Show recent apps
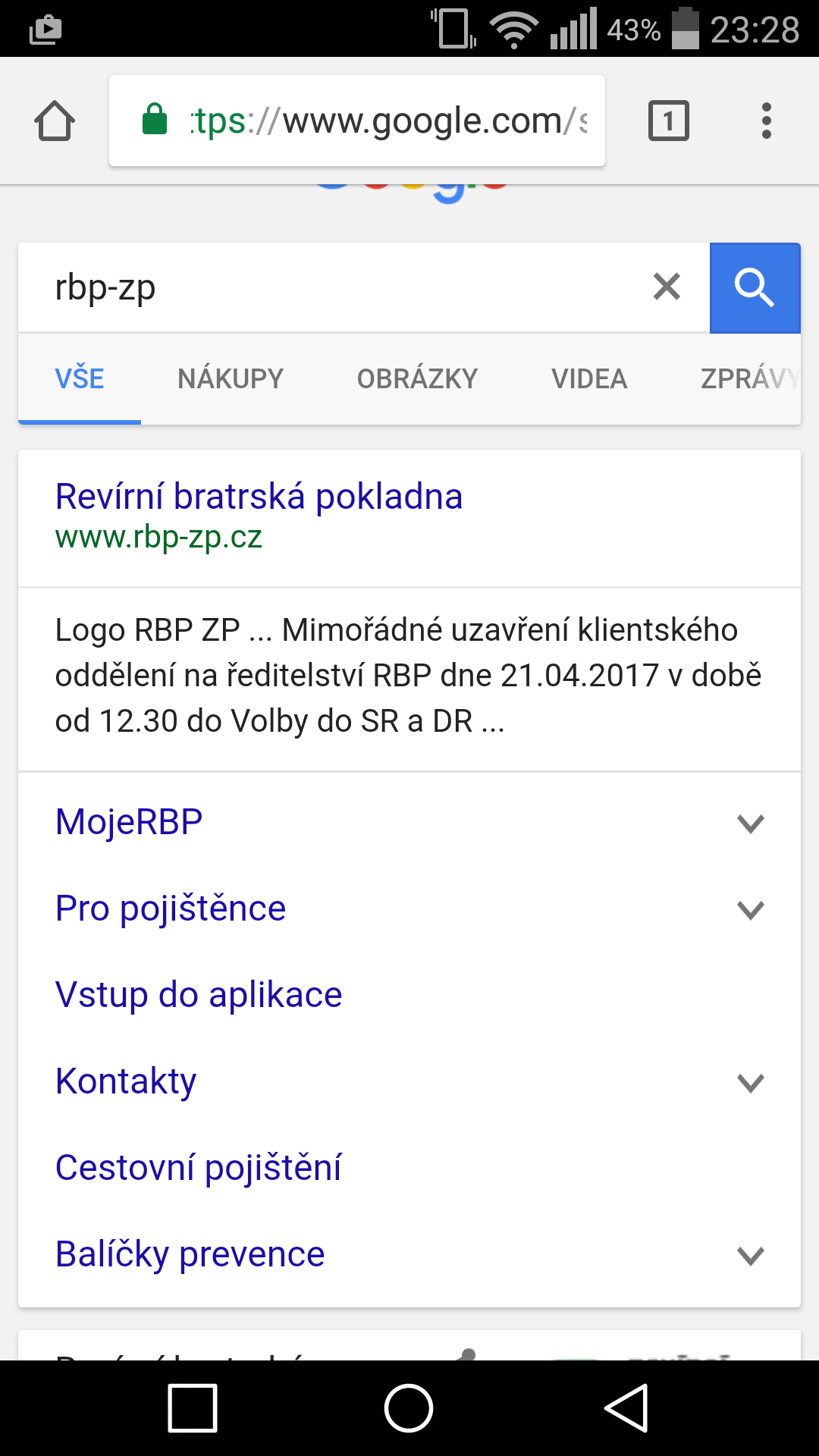 pos(193,1408)
